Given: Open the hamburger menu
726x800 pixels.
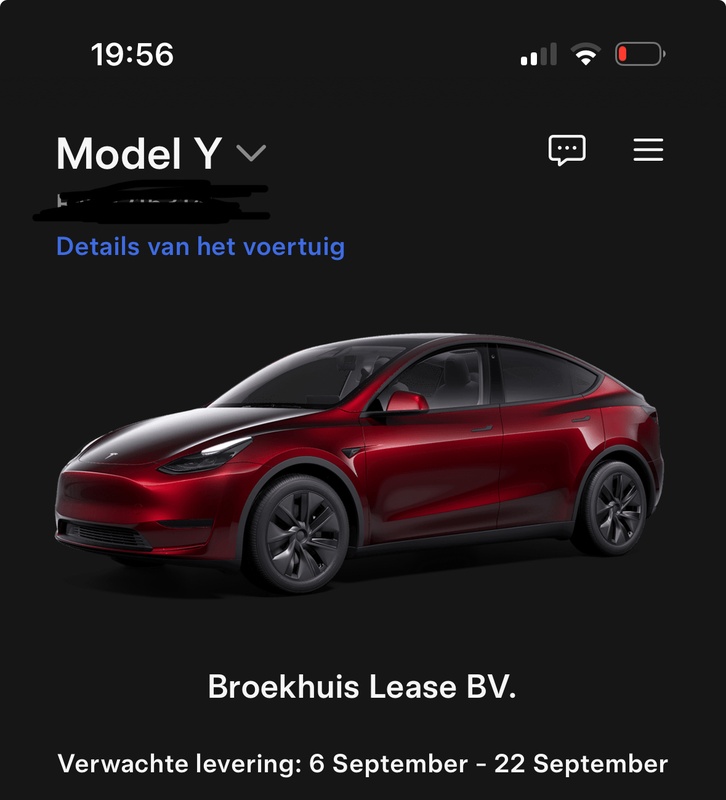Looking at the screenshot, I should (649, 150).
